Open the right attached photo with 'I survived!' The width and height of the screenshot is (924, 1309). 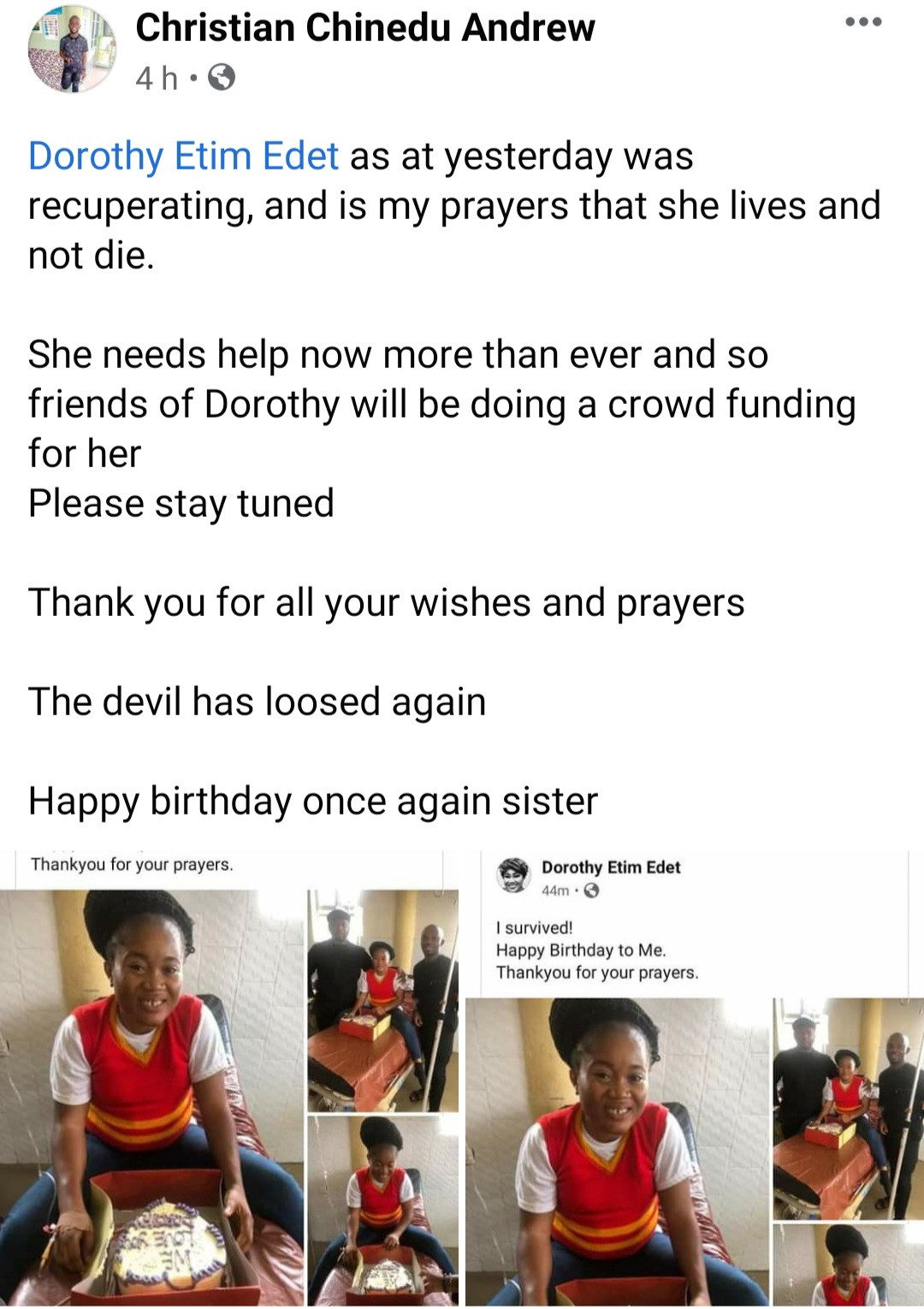point(695,1078)
